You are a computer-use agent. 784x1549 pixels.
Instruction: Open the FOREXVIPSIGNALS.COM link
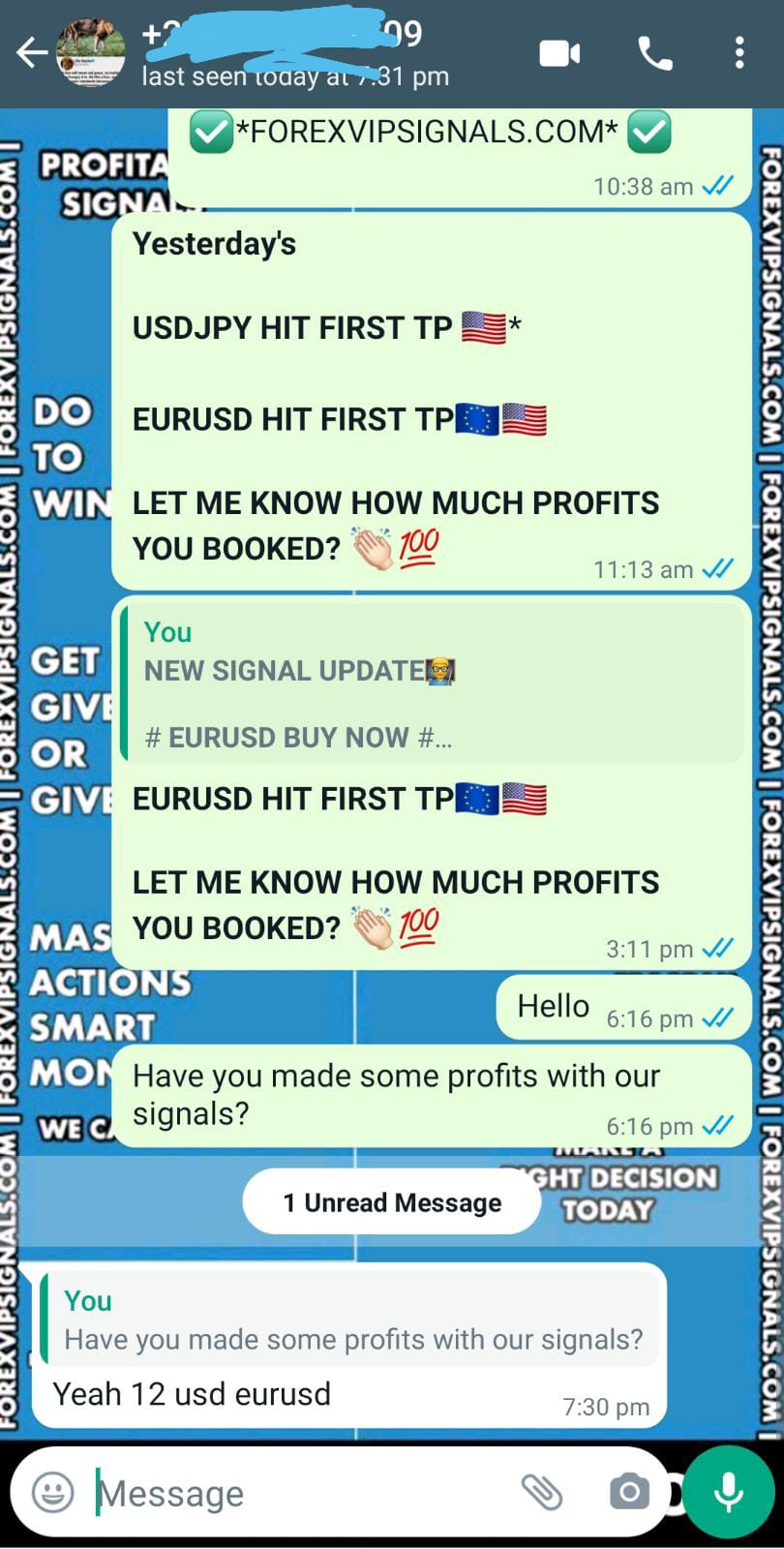tap(433, 132)
